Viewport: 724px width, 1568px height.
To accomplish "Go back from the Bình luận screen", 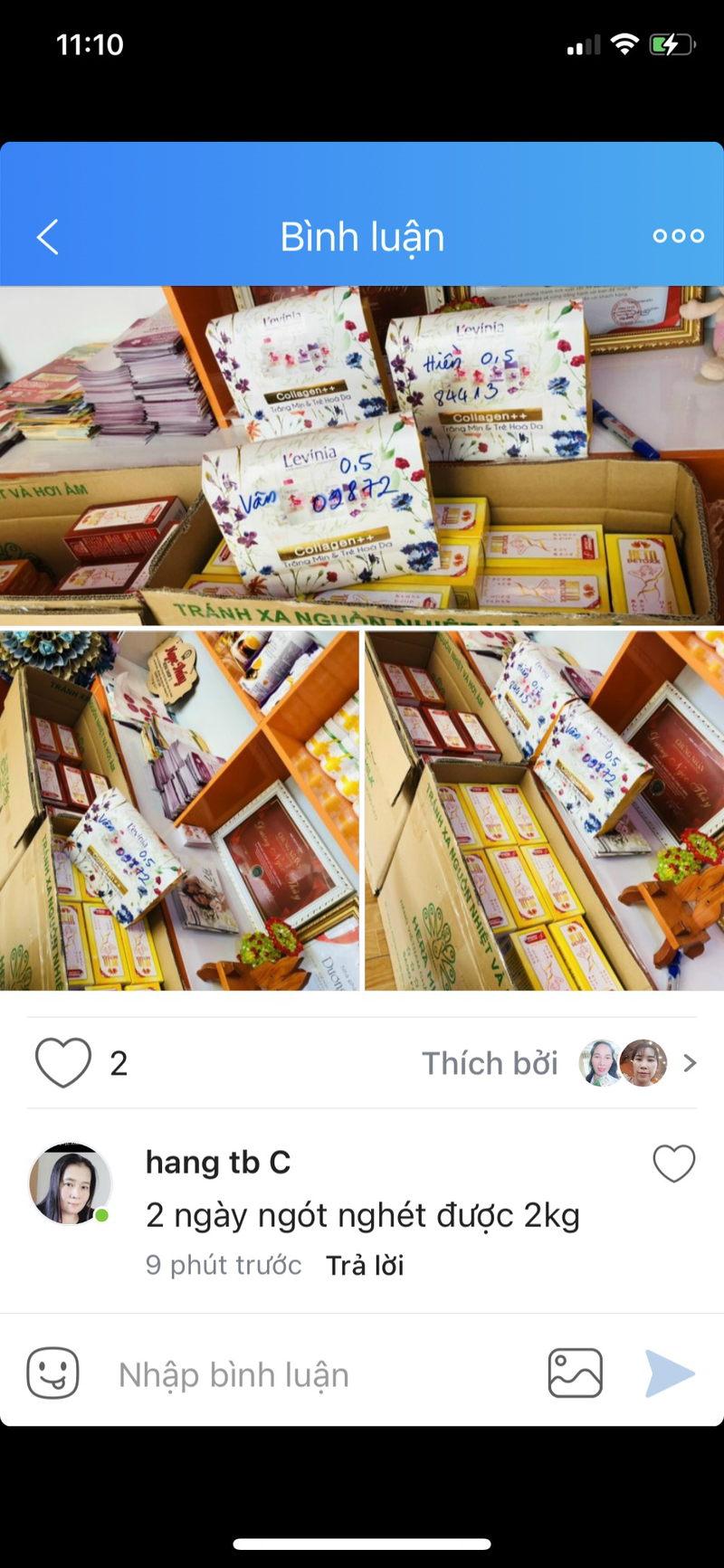I will coord(47,237).
